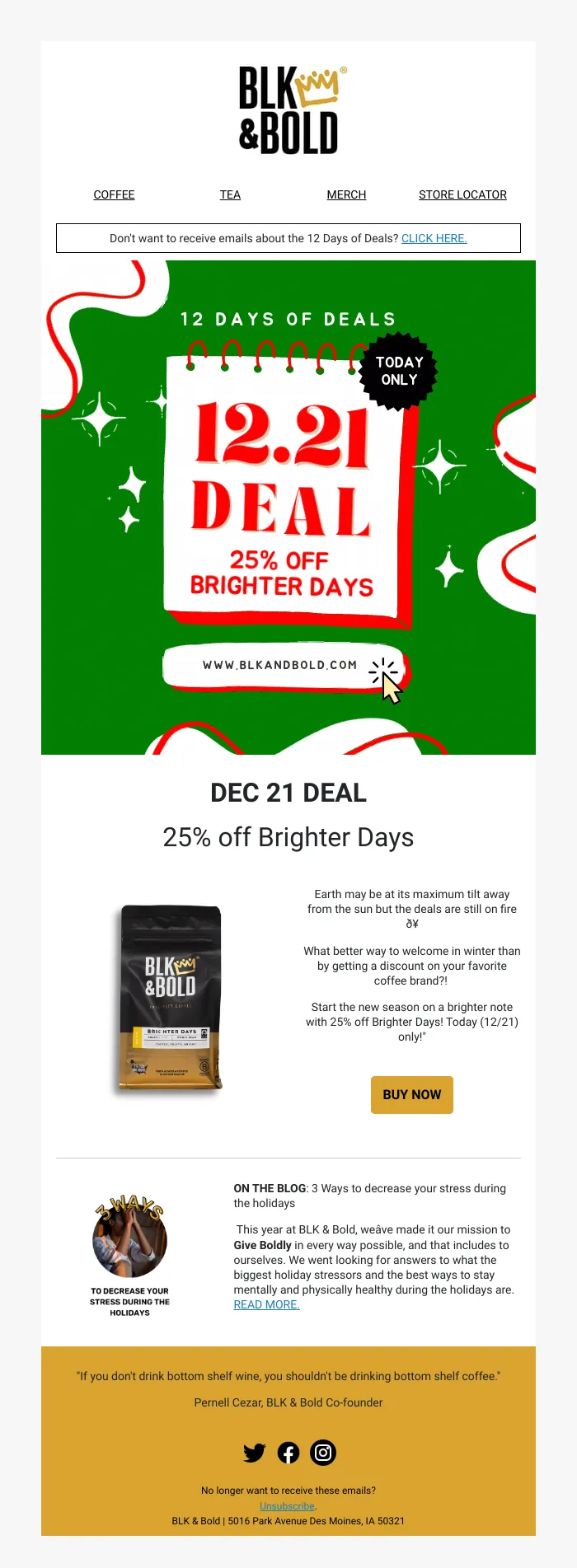The height and width of the screenshot is (1568, 577).
Task: Open the Instagram icon
Action: click(x=323, y=1453)
